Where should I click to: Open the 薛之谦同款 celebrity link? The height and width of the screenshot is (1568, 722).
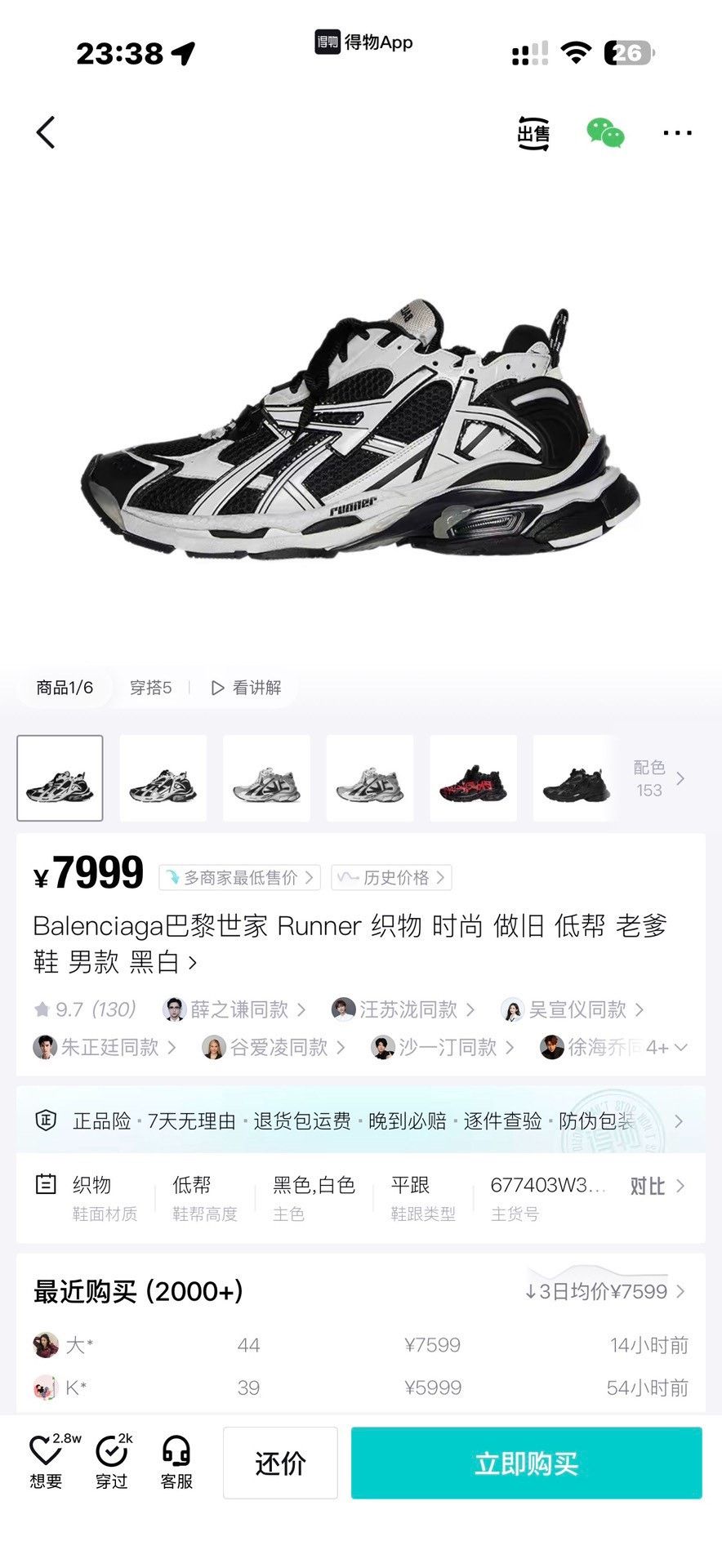point(234,1009)
